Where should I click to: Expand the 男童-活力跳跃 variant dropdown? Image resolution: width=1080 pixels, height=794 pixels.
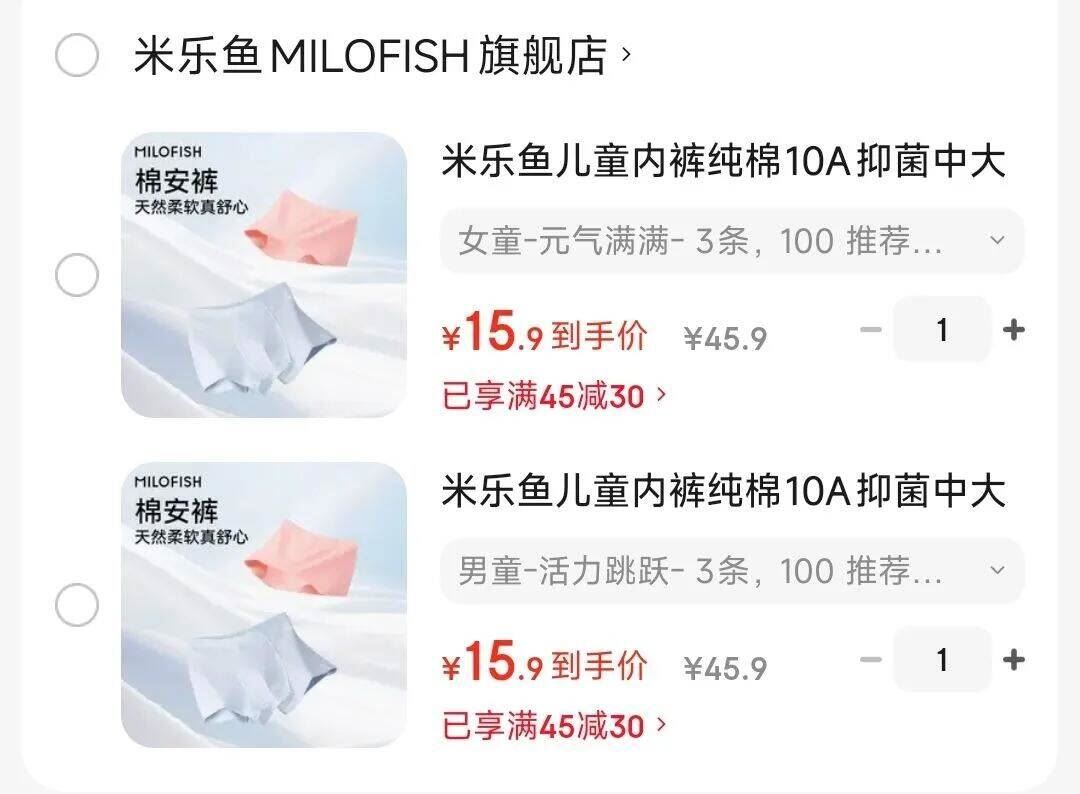(x=732, y=571)
